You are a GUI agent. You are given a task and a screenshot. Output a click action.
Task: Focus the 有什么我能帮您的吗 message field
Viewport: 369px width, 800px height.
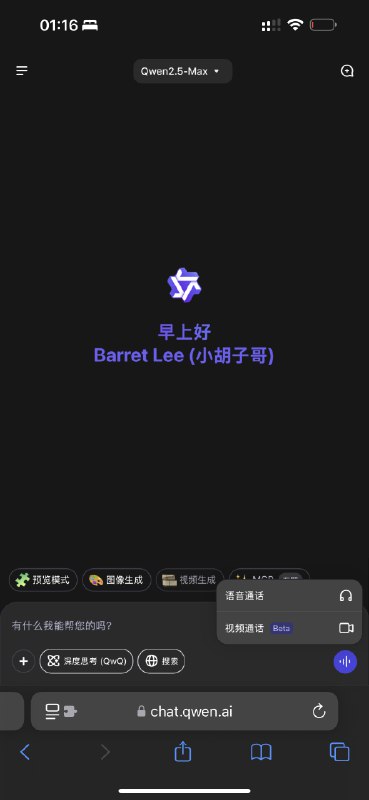112,626
